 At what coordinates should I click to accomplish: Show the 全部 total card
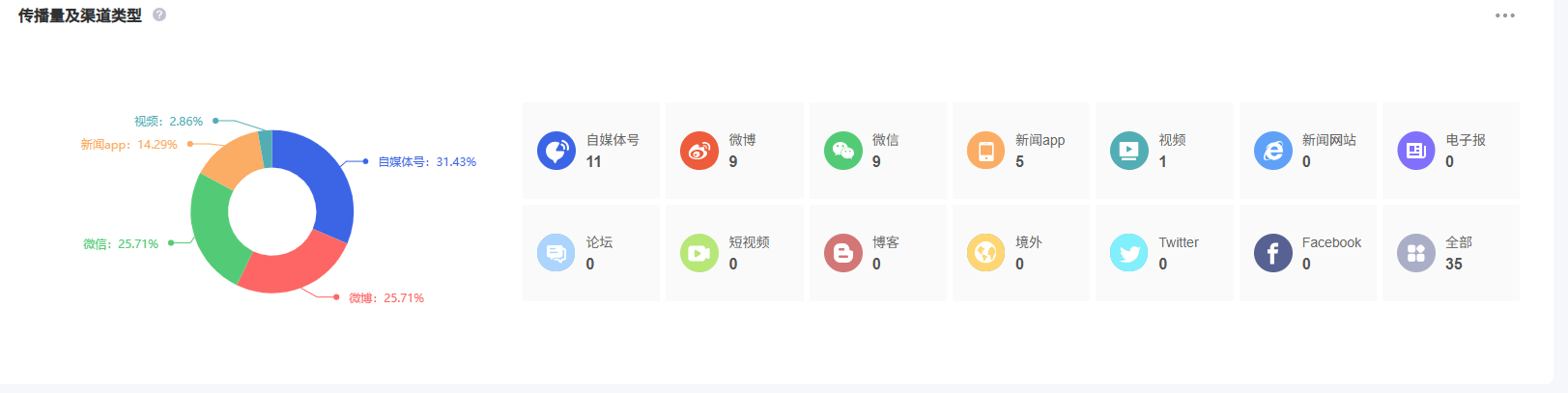coord(1450,253)
